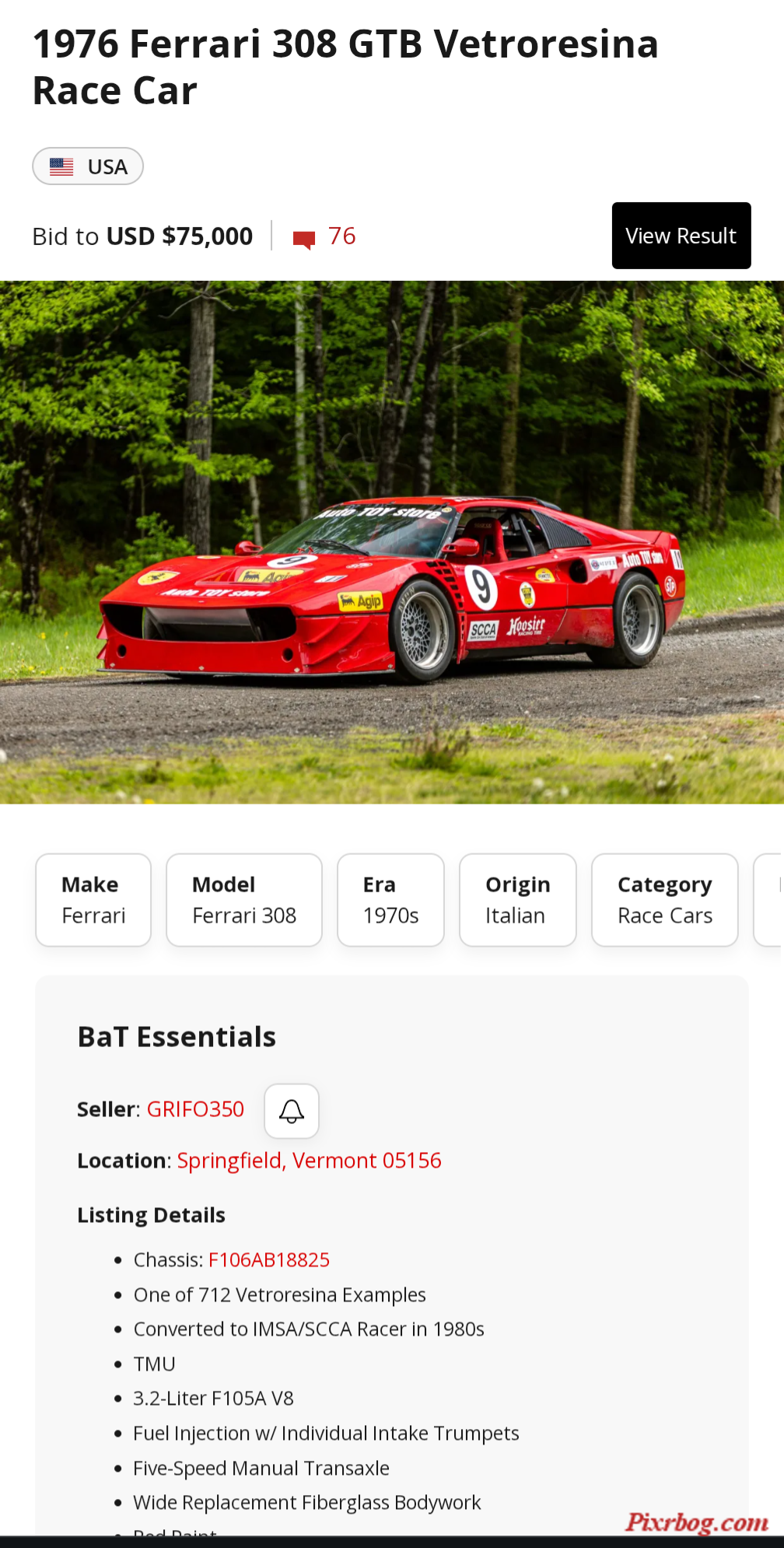Open the Model Ferrari 308 chip
The height and width of the screenshot is (1548, 784).
click(x=244, y=900)
